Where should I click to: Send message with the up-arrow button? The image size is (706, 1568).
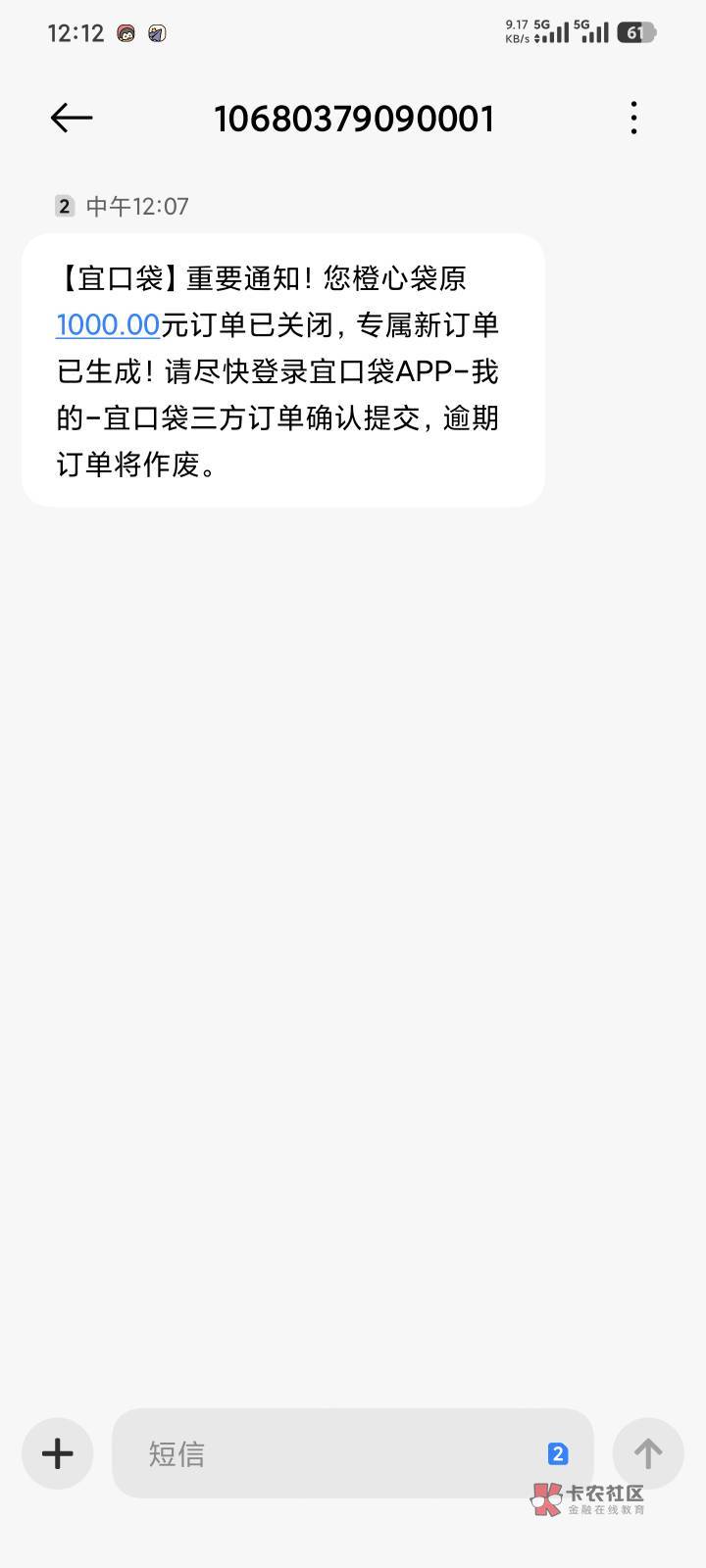click(648, 1453)
